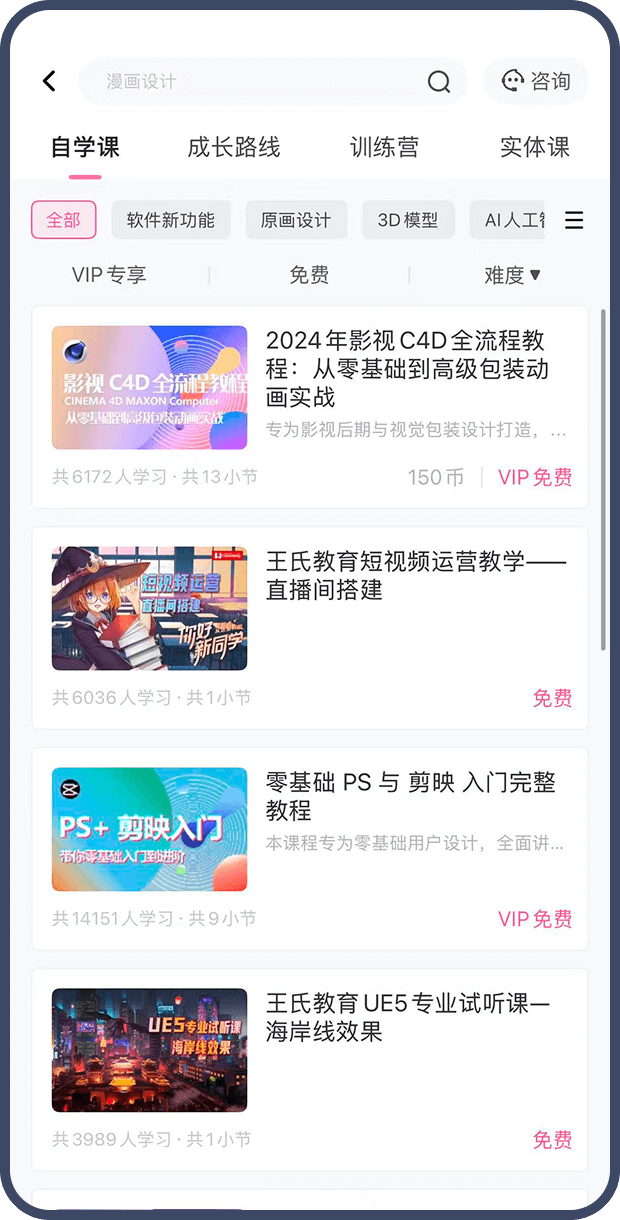Tap the magnifier search icon
The height and width of the screenshot is (1220, 620).
(x=439, y=82)
